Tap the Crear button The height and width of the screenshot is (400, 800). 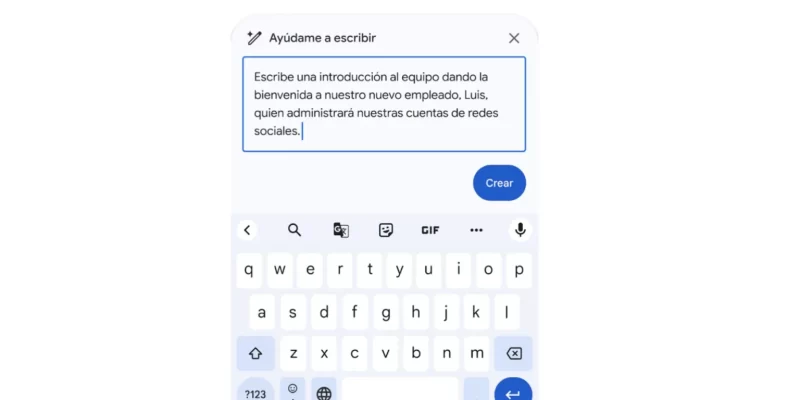coord(499,183)
